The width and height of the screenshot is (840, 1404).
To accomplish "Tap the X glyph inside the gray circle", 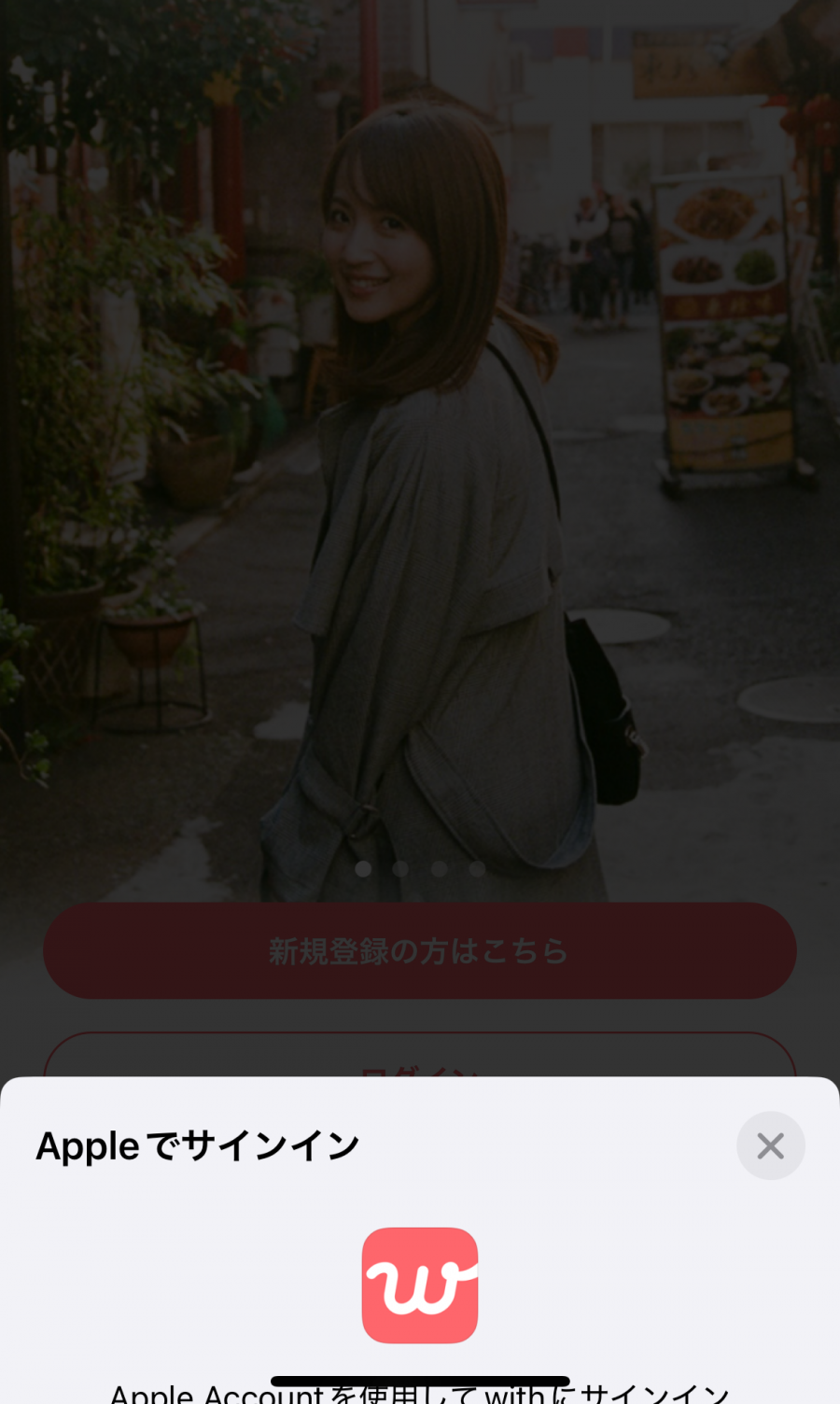I will (770, 1145).
